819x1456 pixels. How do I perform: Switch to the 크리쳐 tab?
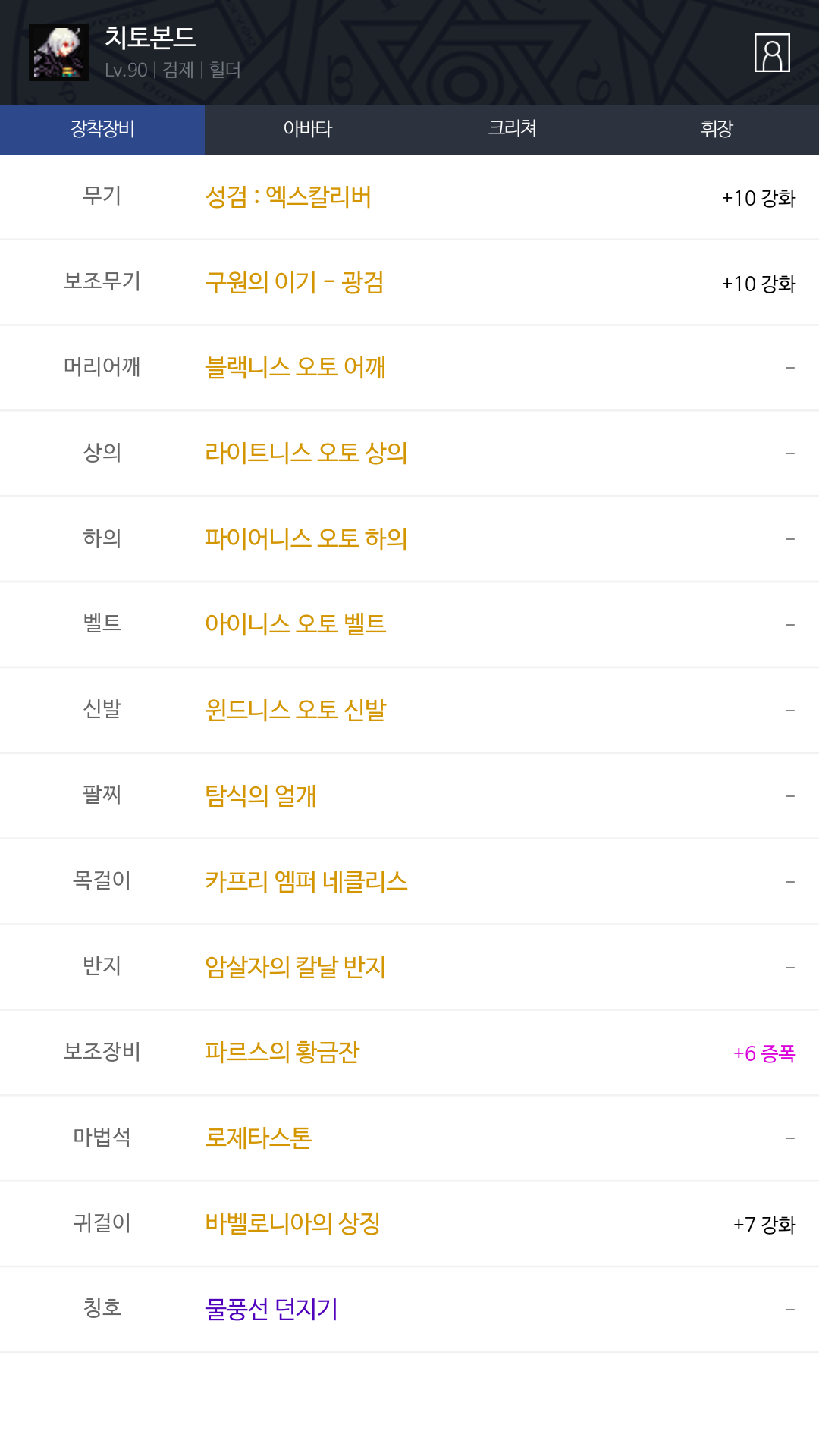pyautogui.click(x=512, y=130)
